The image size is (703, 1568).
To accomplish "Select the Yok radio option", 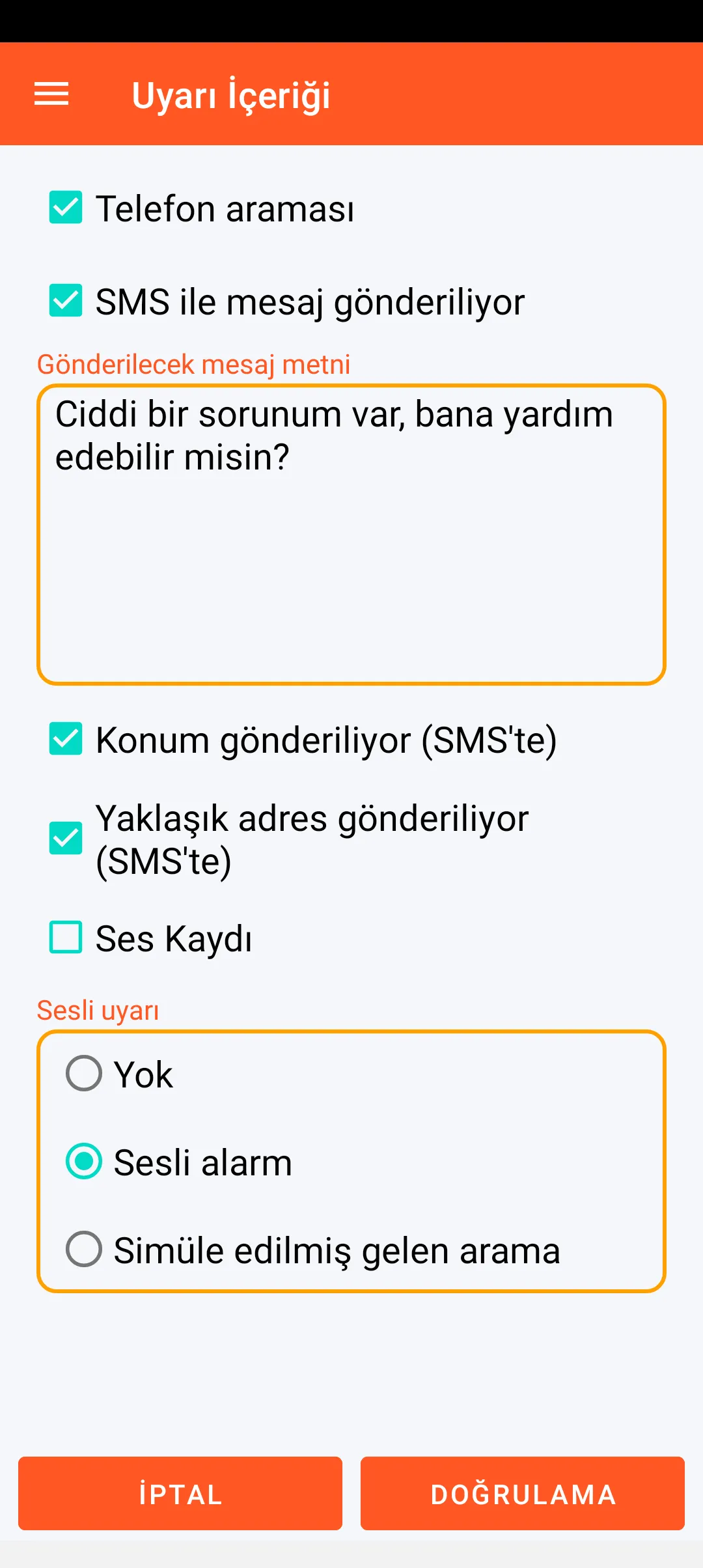I will pos(84,1073).
